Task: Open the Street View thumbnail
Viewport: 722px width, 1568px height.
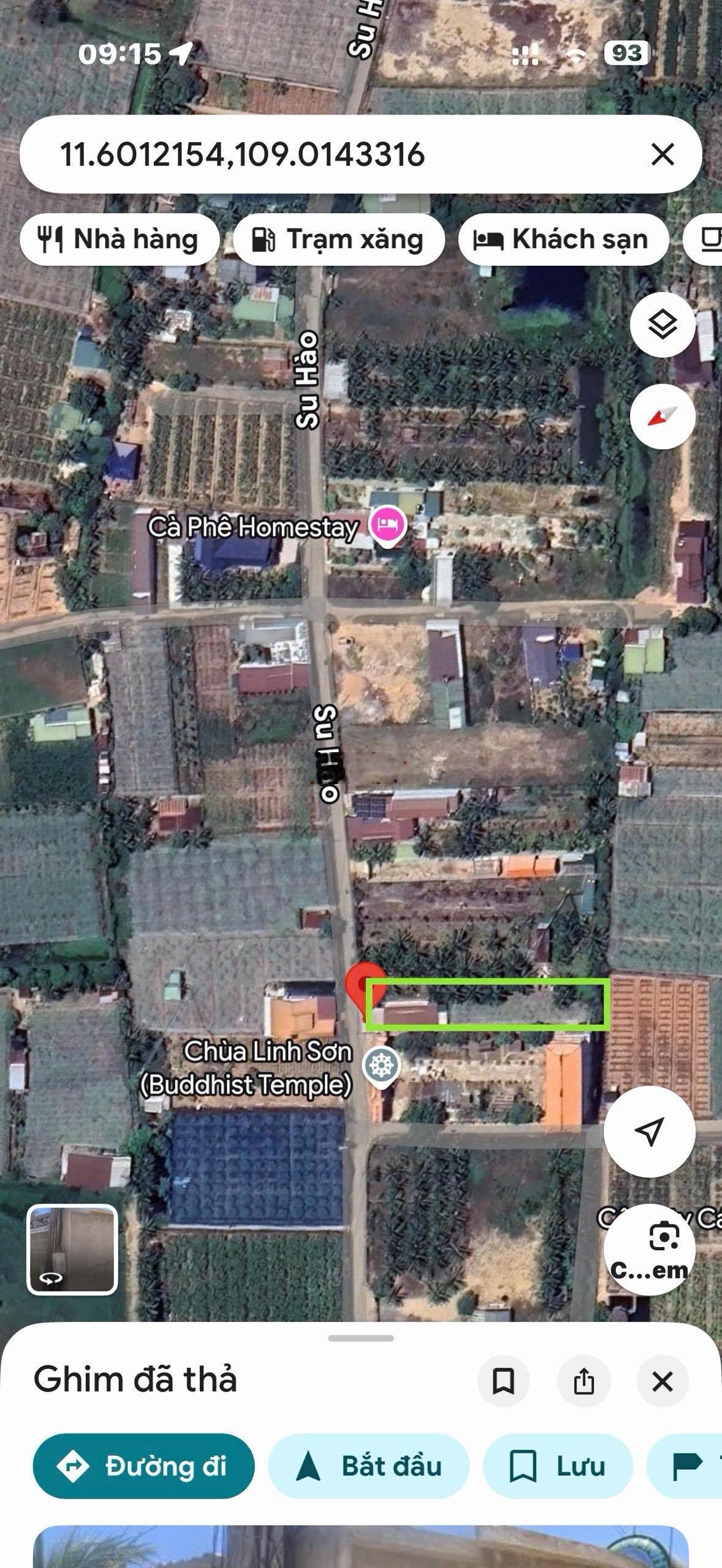Action: (72, 1249)
